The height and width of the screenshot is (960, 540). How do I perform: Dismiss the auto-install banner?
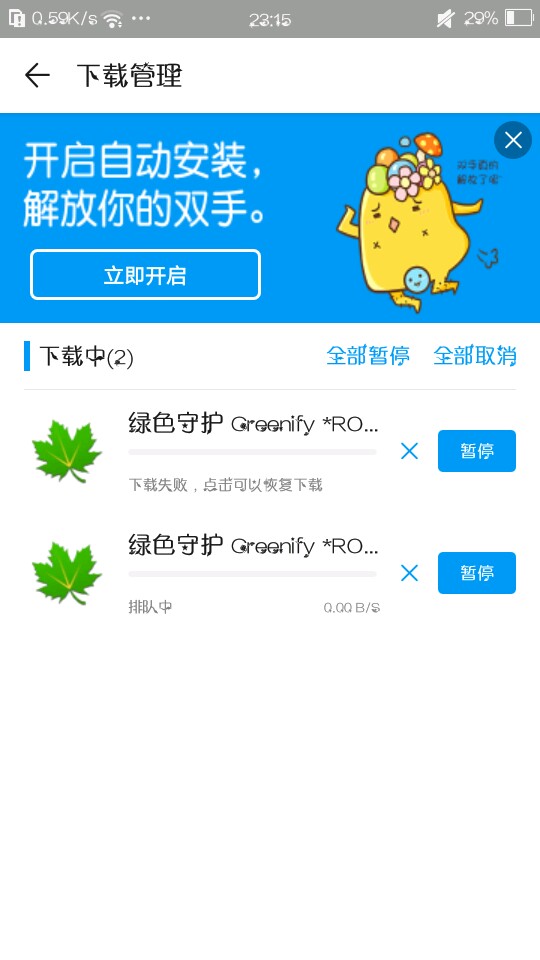[x=512, y=140]
